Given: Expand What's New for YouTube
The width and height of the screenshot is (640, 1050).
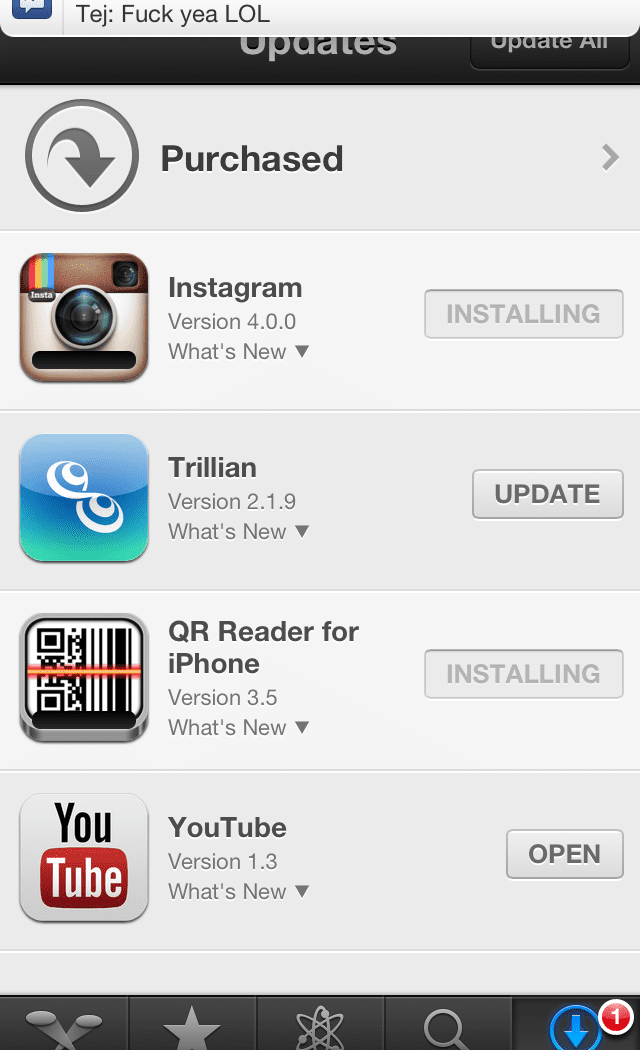Looking at the screenshot, I should 239,892.
